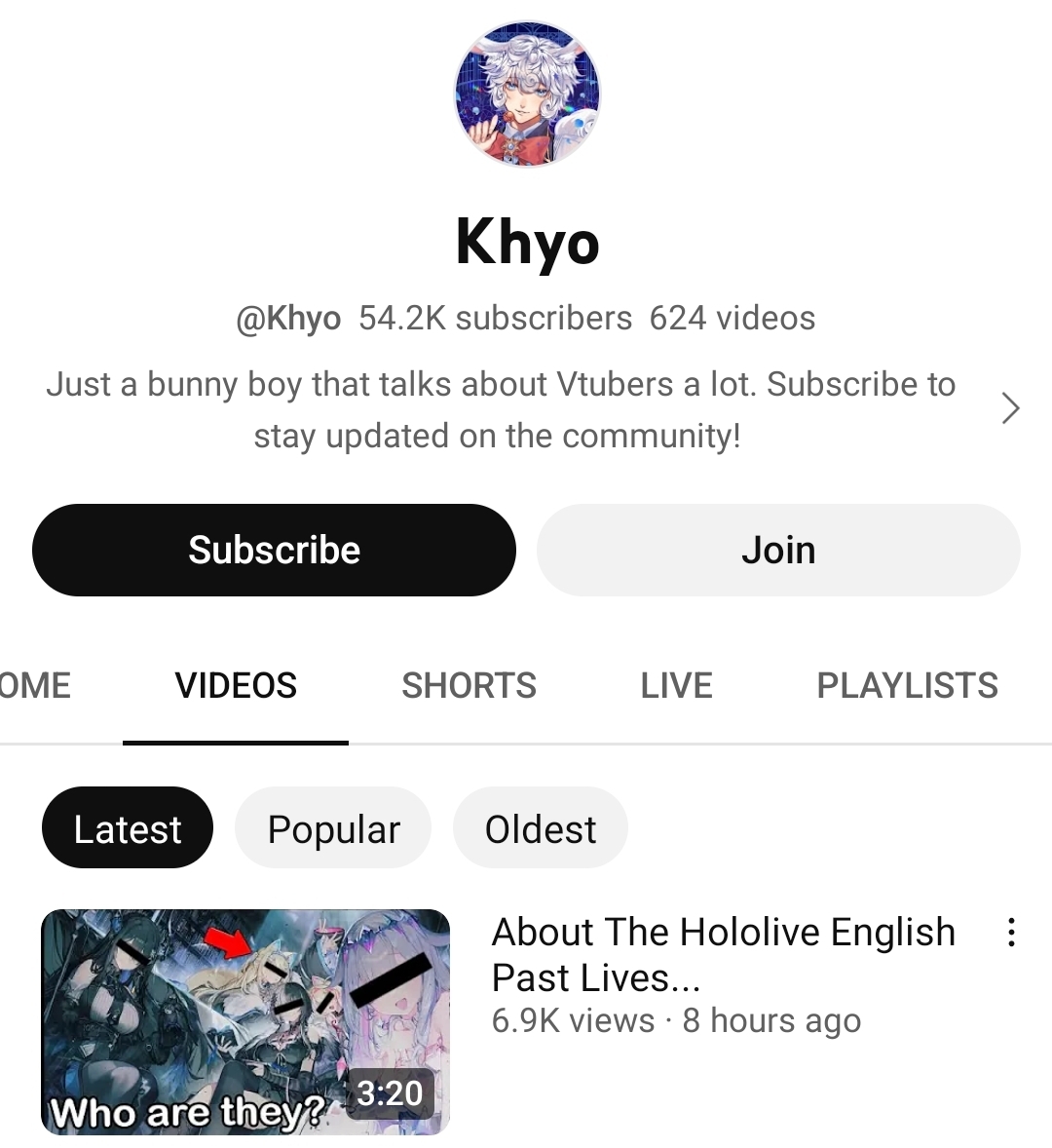The height and width of the screenshot is (1148, 1052).
Task: Sort videos by Popular
Action: [x=333, y=829]
